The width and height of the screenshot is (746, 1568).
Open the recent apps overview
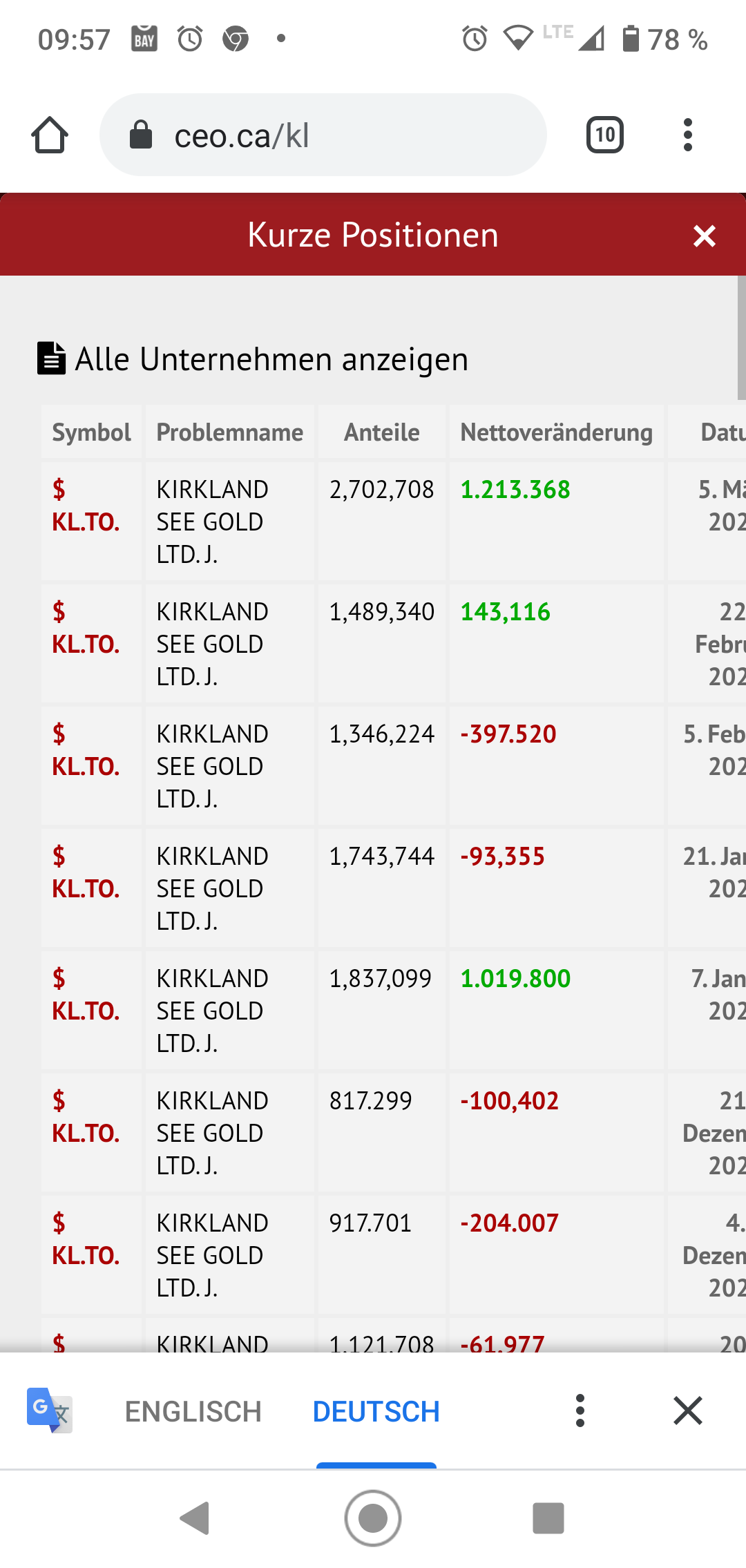[x=548, y=1518]
